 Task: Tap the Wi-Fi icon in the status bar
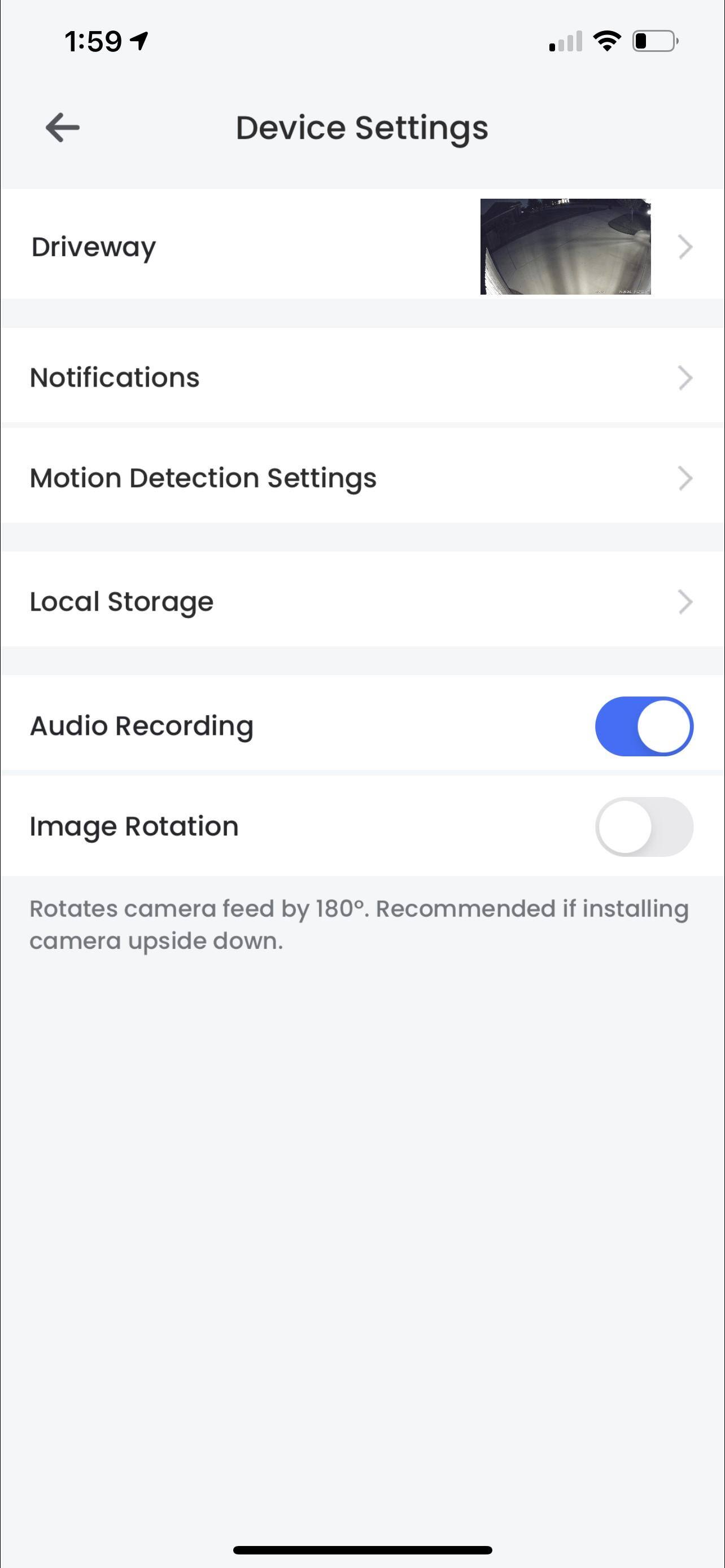(x=606, y=41)
